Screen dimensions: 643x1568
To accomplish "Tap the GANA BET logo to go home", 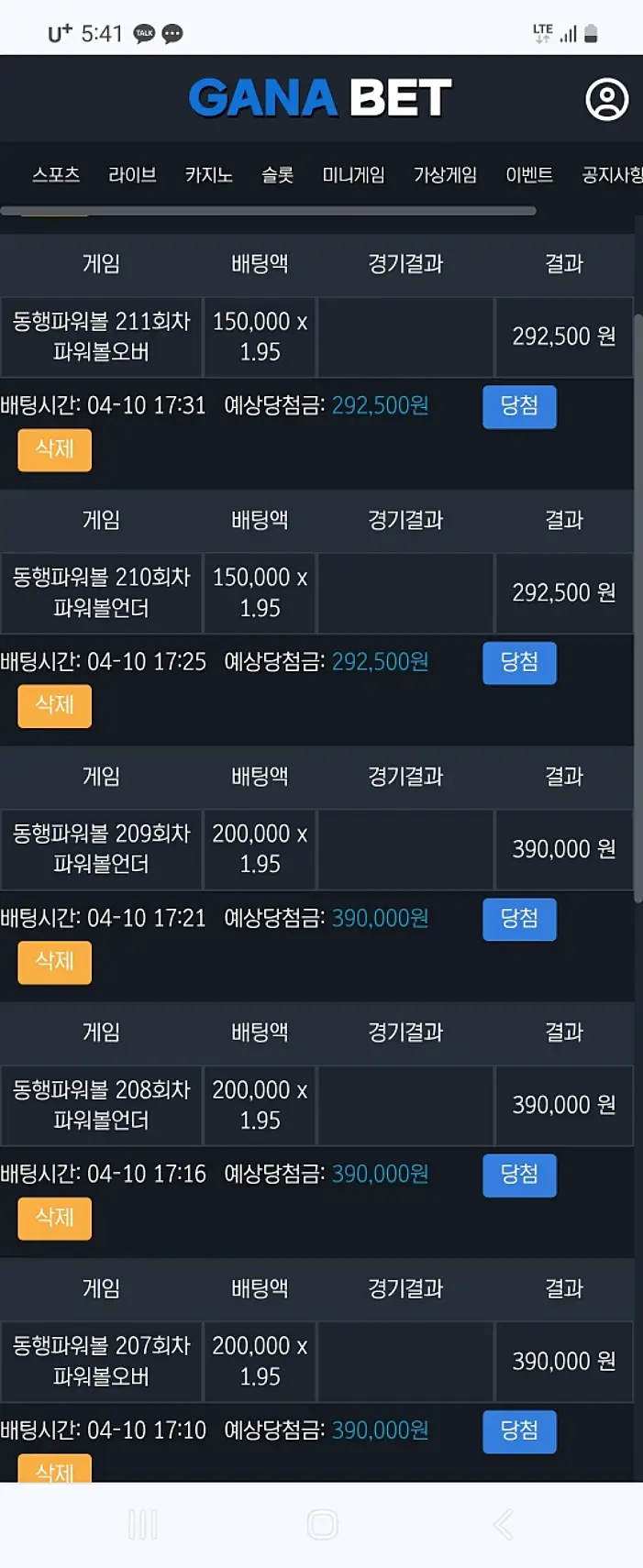I will [319, 97].
